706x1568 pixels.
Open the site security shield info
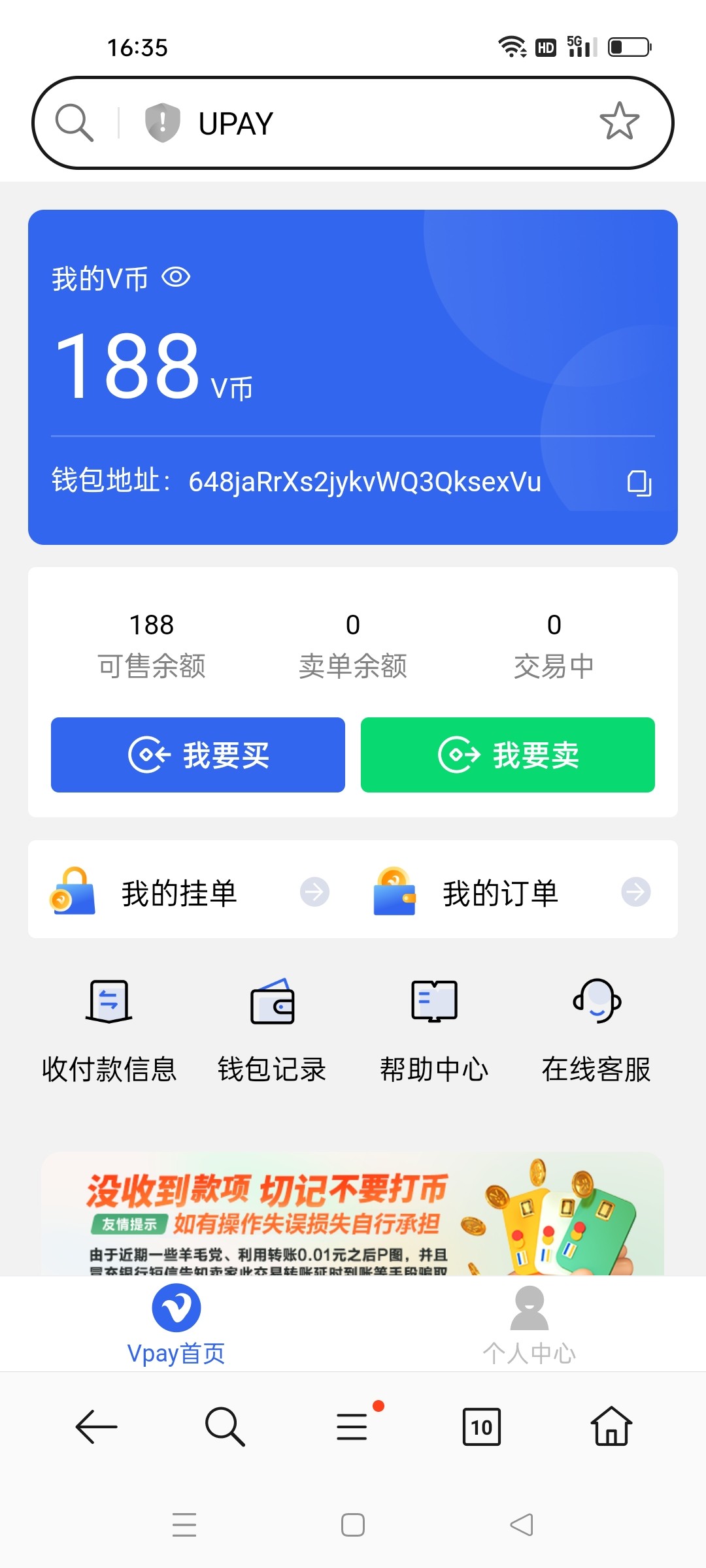[162, 122]
